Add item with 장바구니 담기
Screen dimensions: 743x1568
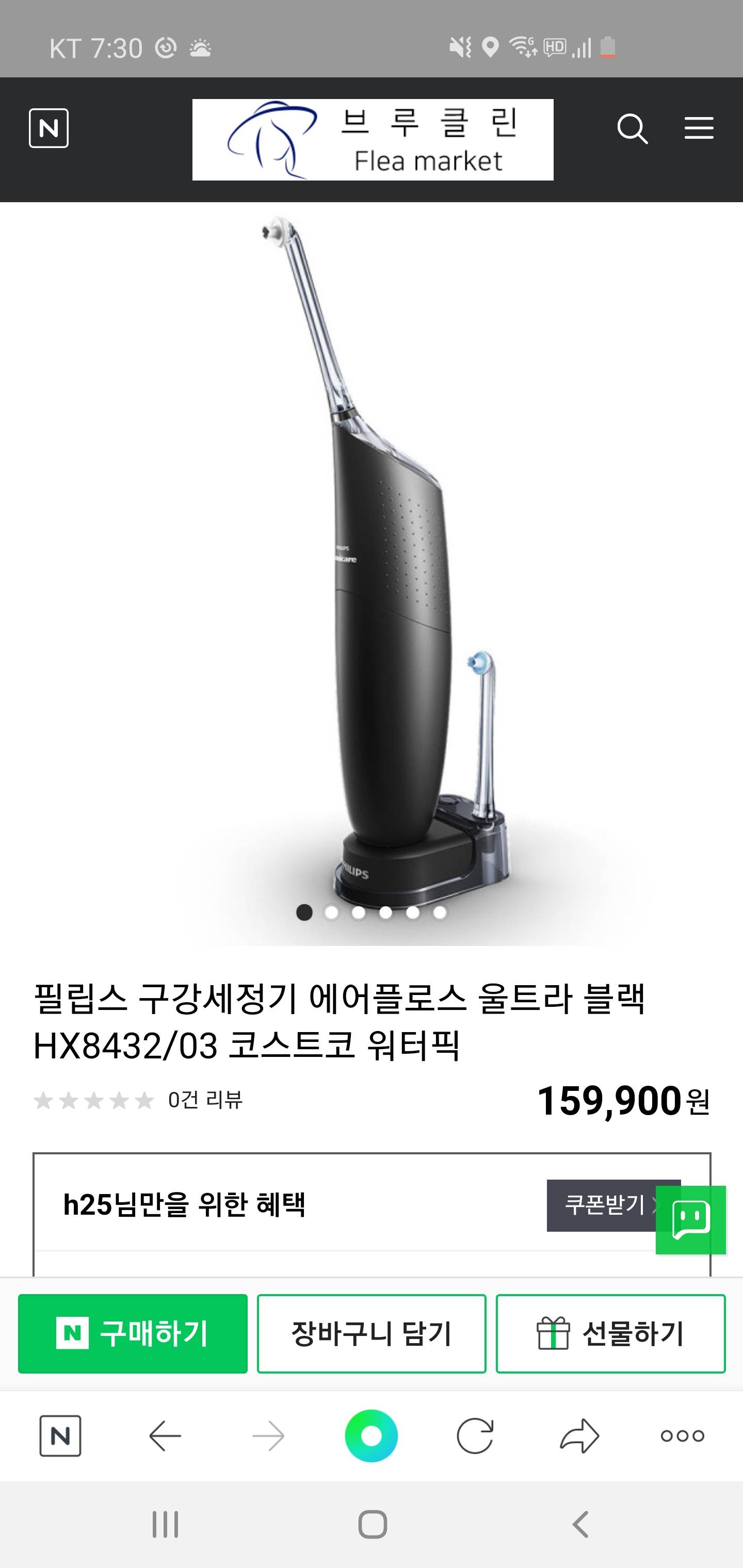(x=372, y=1334)
